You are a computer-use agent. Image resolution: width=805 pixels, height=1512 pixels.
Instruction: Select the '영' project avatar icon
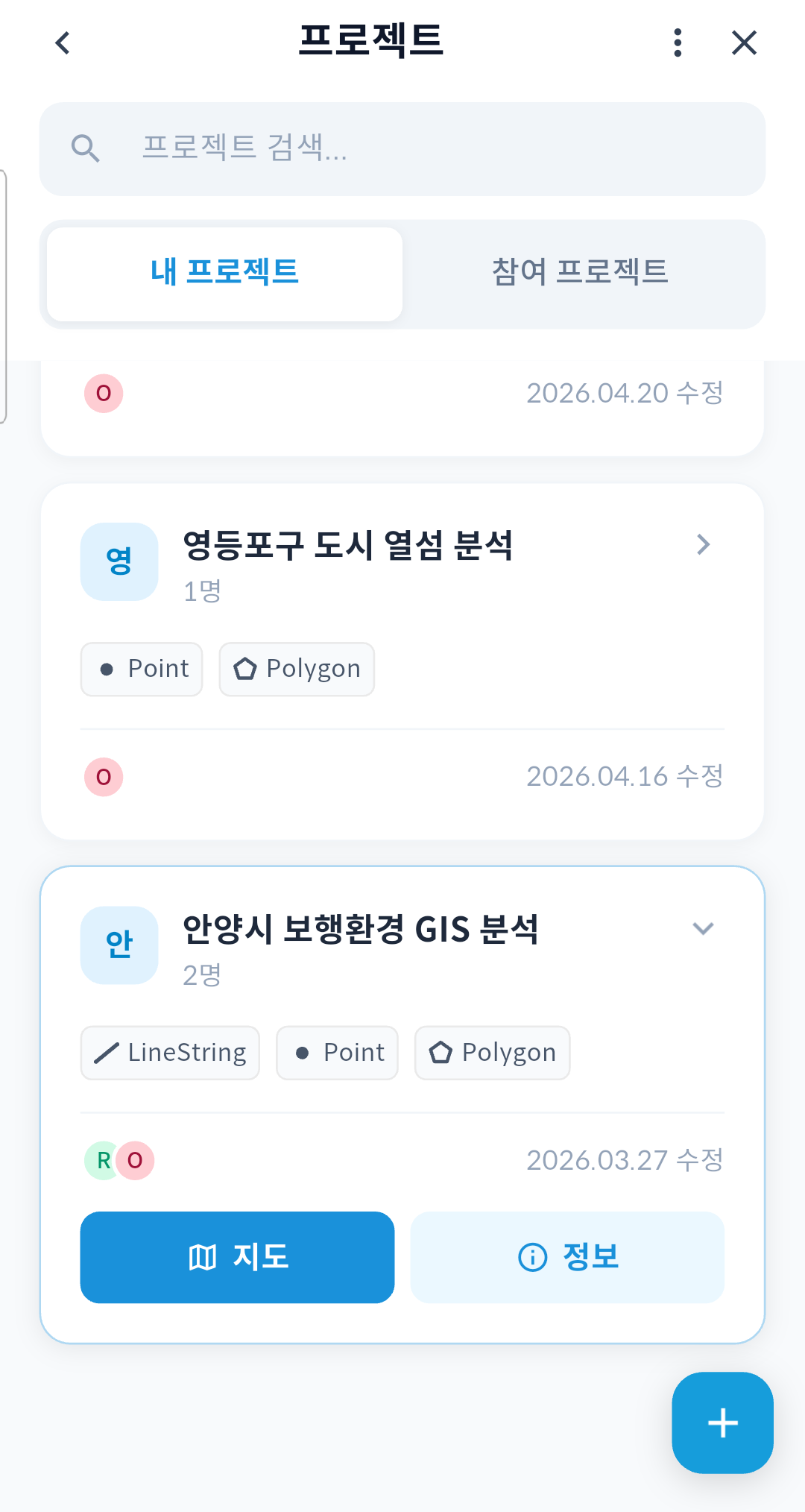click(x=119, y=561)
